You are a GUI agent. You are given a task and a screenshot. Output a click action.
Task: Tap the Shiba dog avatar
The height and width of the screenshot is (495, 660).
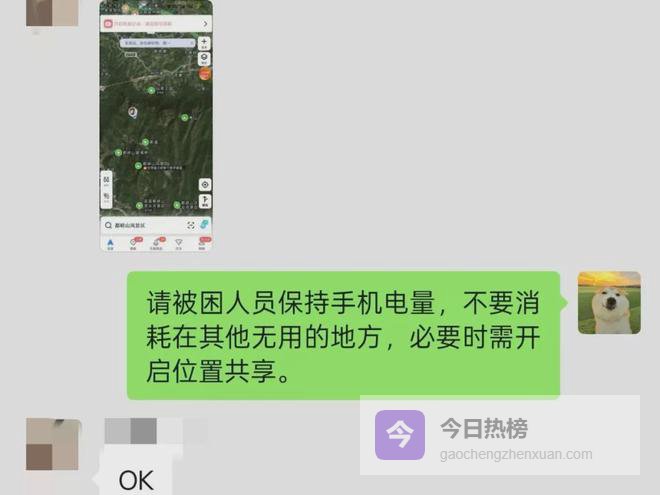[x=609, y=302]
